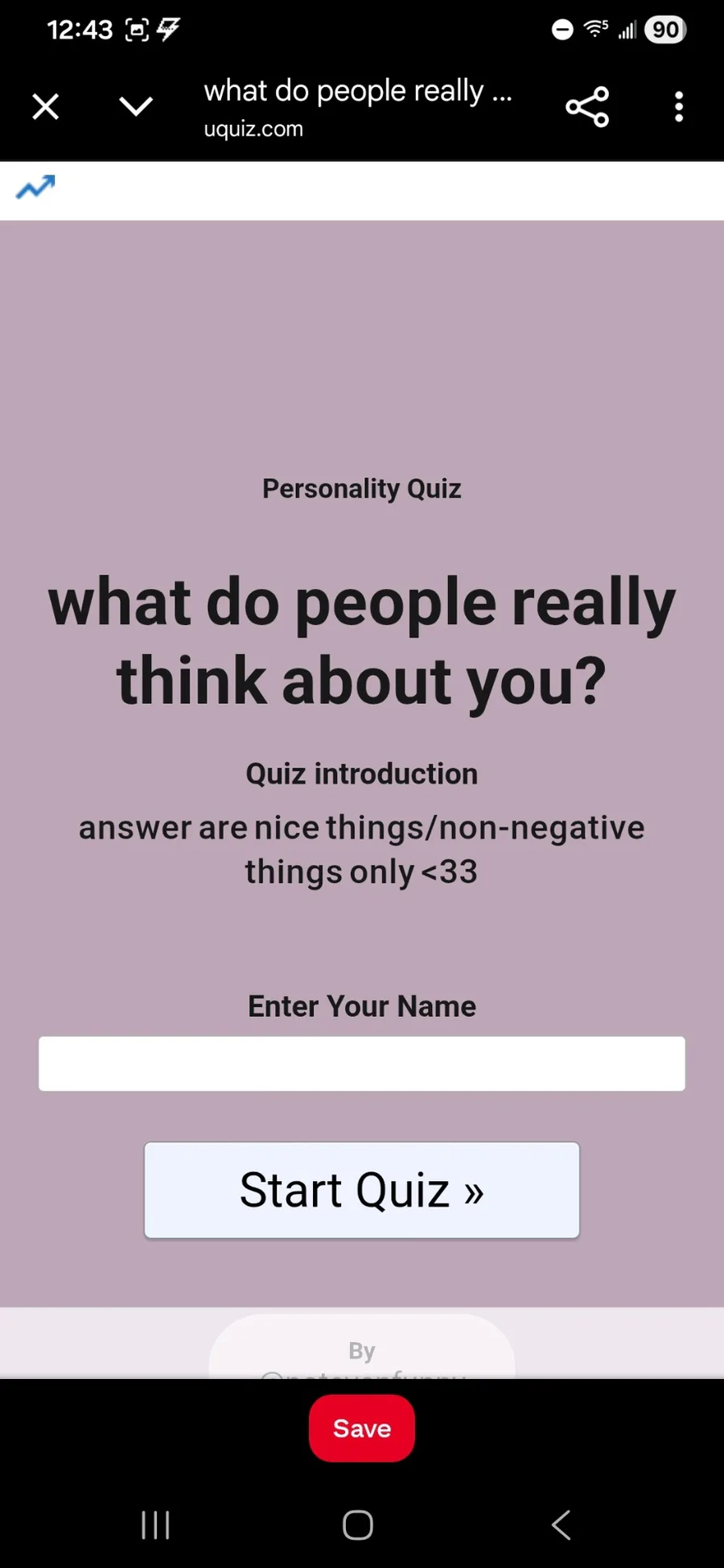Tap the trending arrow icon
This screenshot has width=724, height=1568.
35,187
